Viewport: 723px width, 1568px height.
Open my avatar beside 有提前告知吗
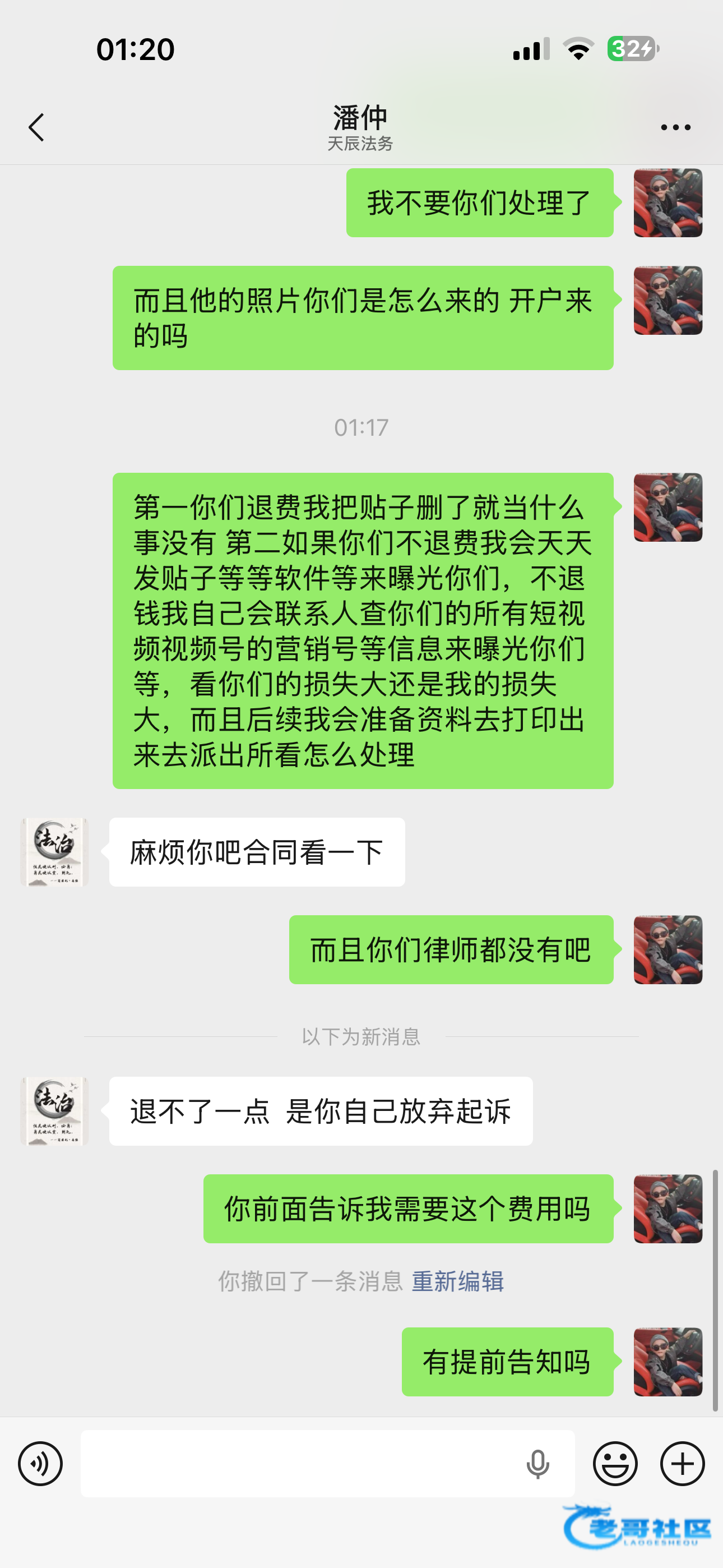coord(668,1362)
